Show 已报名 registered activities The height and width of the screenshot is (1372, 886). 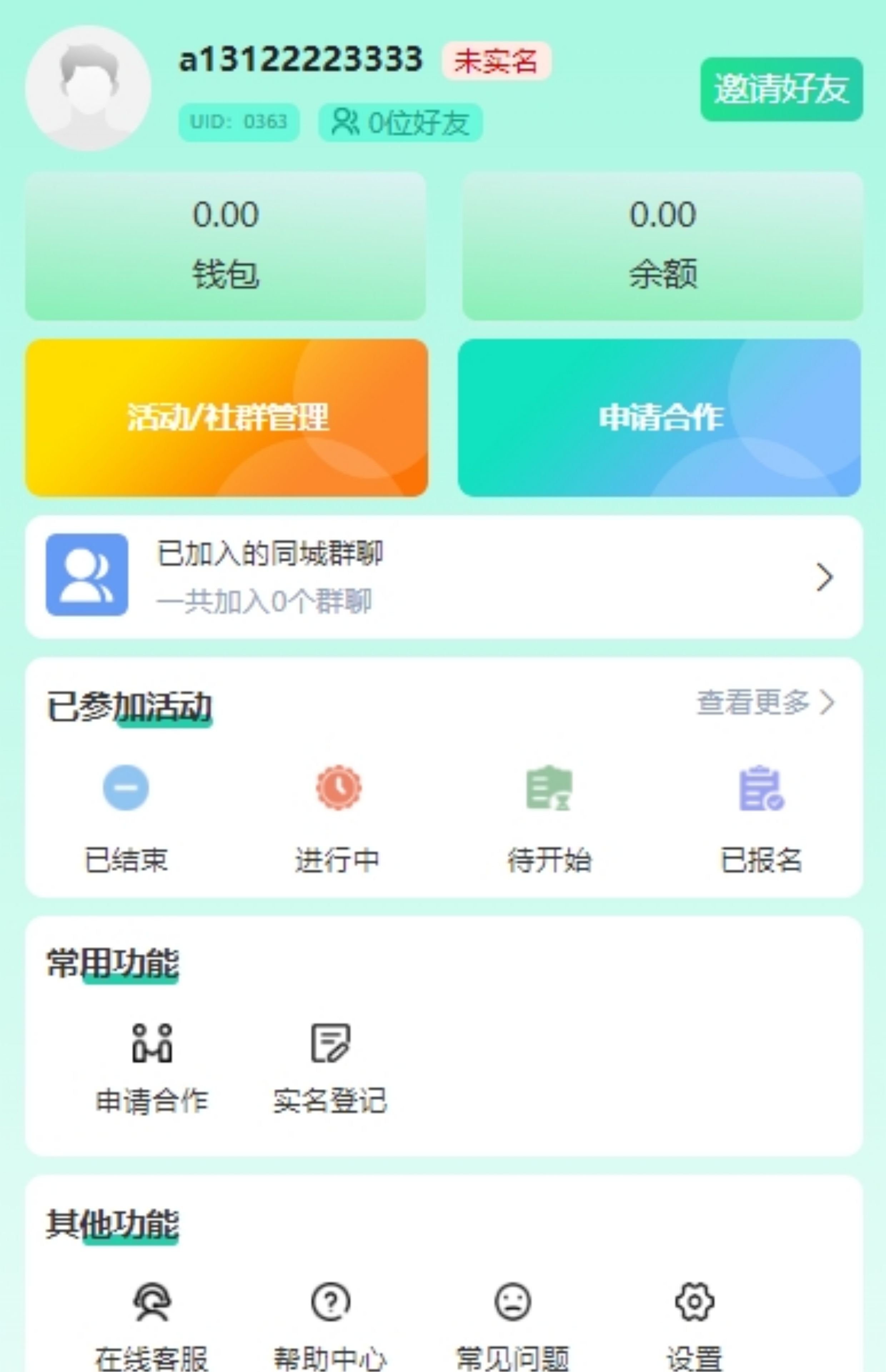pos(761,817)
